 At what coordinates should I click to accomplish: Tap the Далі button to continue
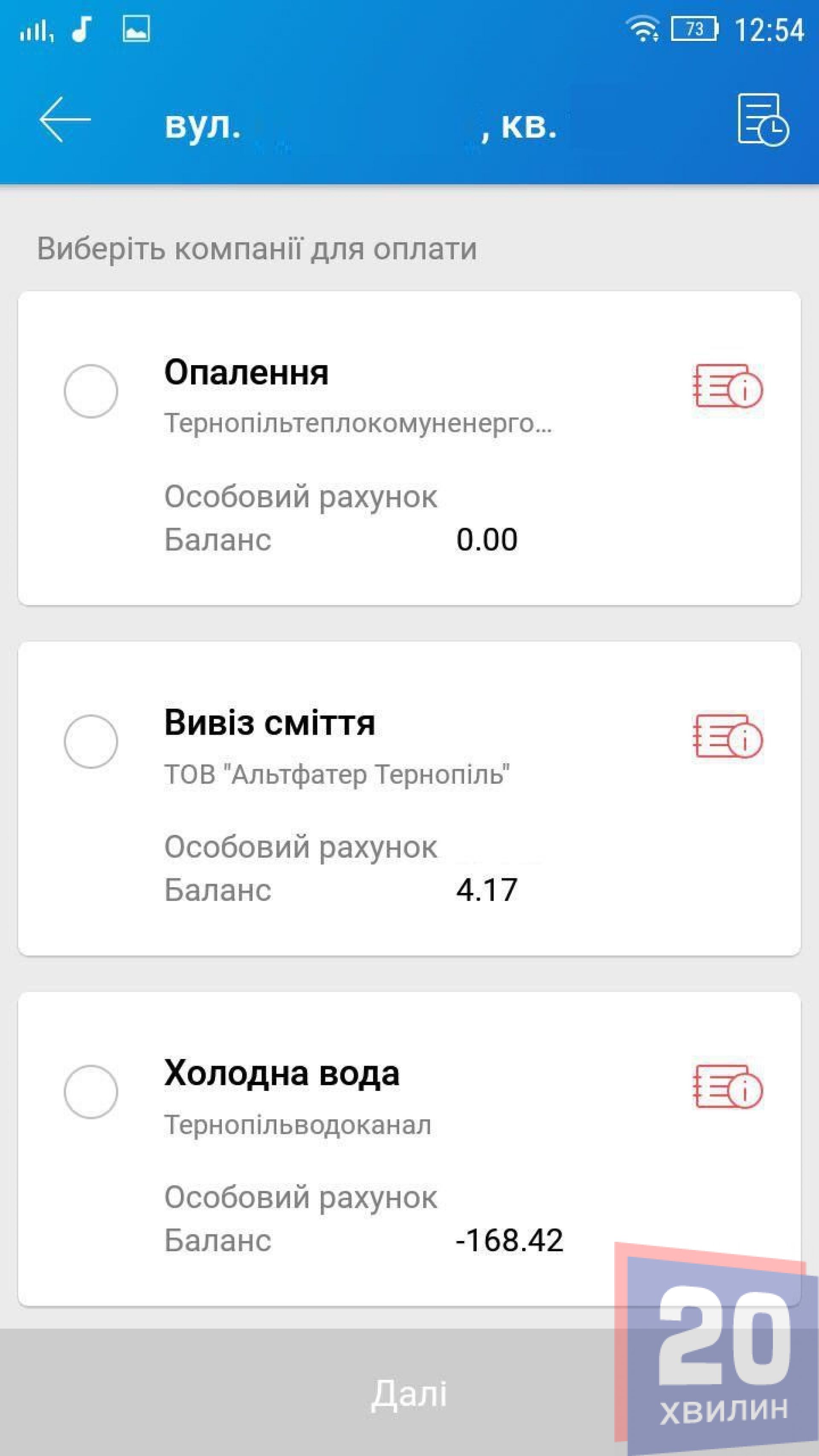409,1393
